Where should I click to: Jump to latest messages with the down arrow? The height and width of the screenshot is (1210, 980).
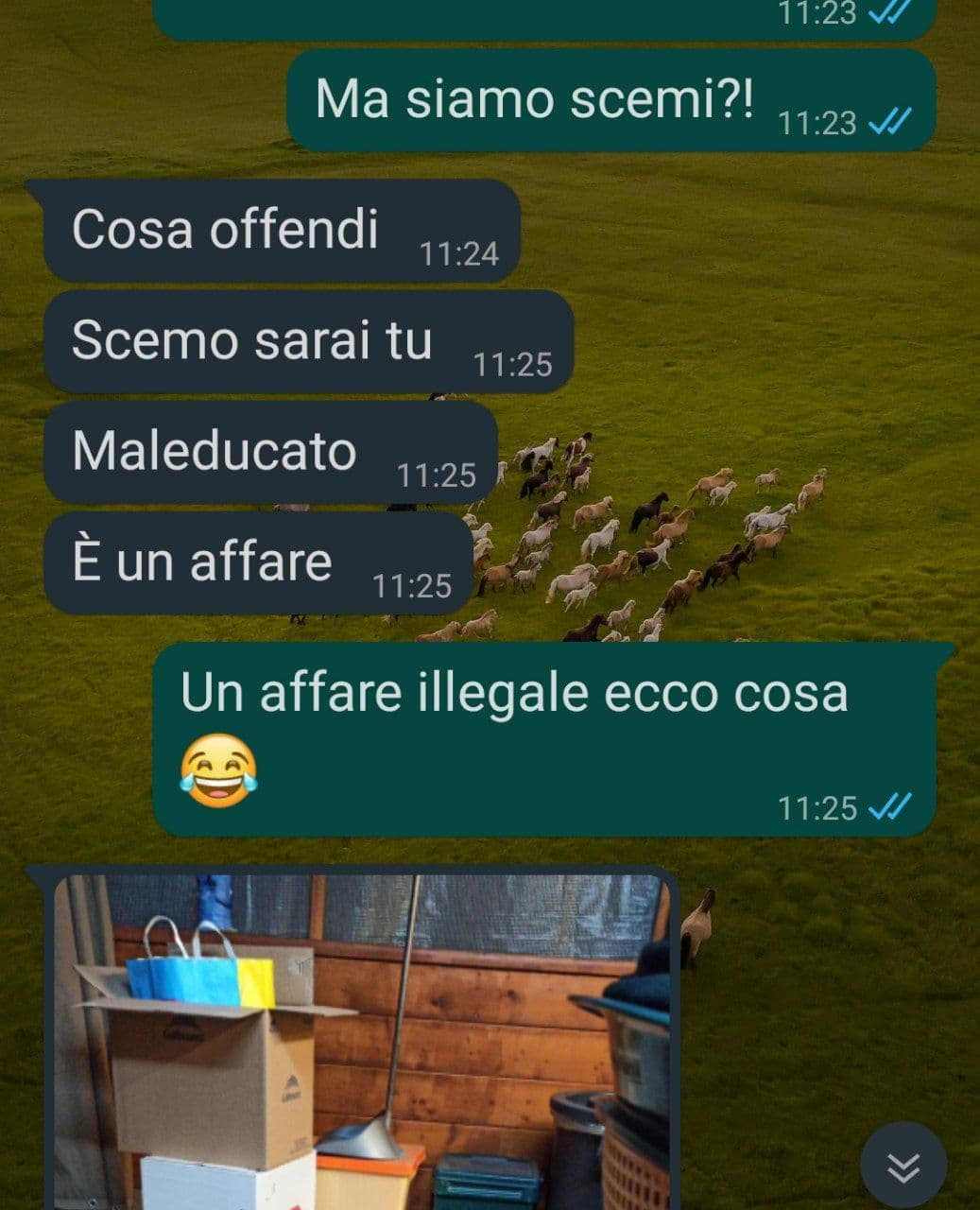[903, 1167]
